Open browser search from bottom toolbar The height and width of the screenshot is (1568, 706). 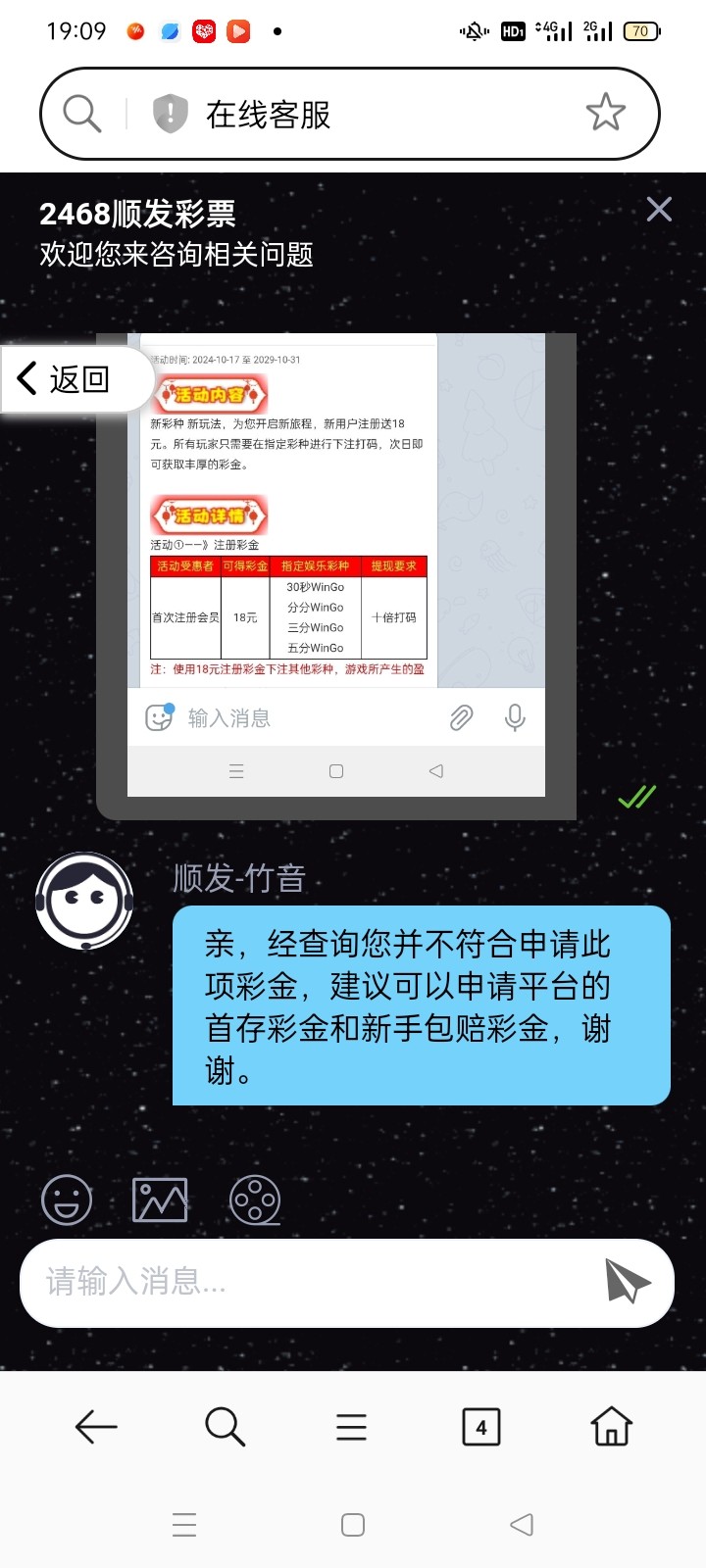pyautogui.click(x=225, y=1427)
